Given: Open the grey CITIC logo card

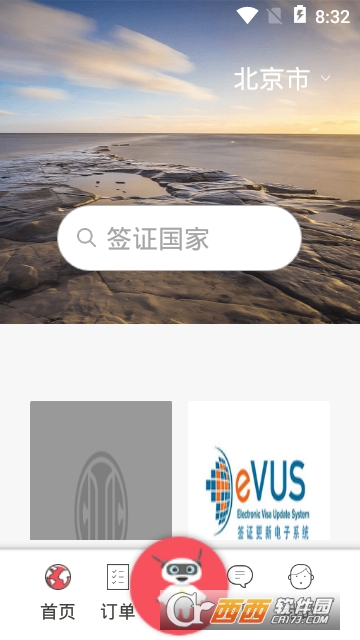Looking at the screenshot, I should 101,470.
